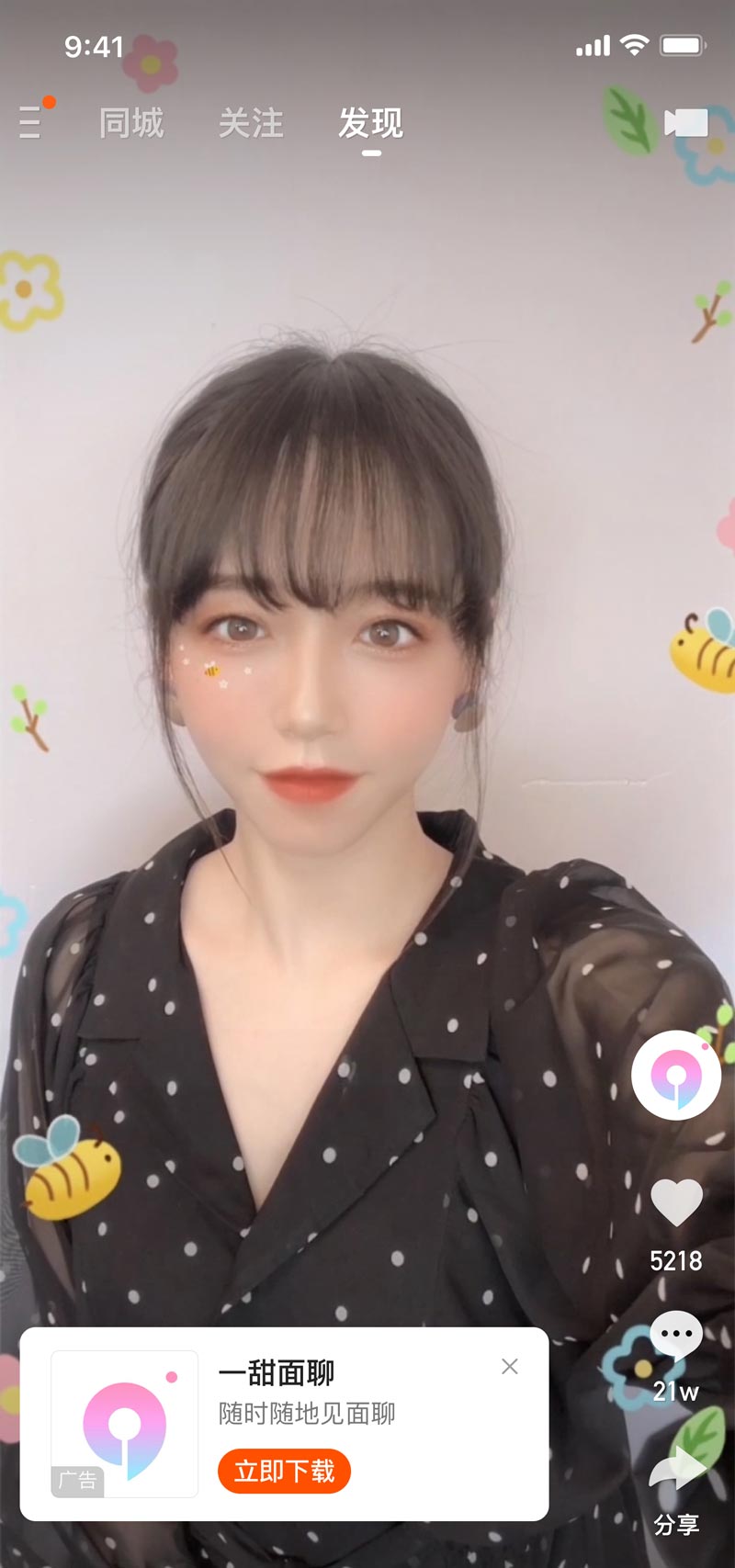Screen dimensions: 735x1568
Task: Select the 发现 tab
Action: click(x=370, y=123)
